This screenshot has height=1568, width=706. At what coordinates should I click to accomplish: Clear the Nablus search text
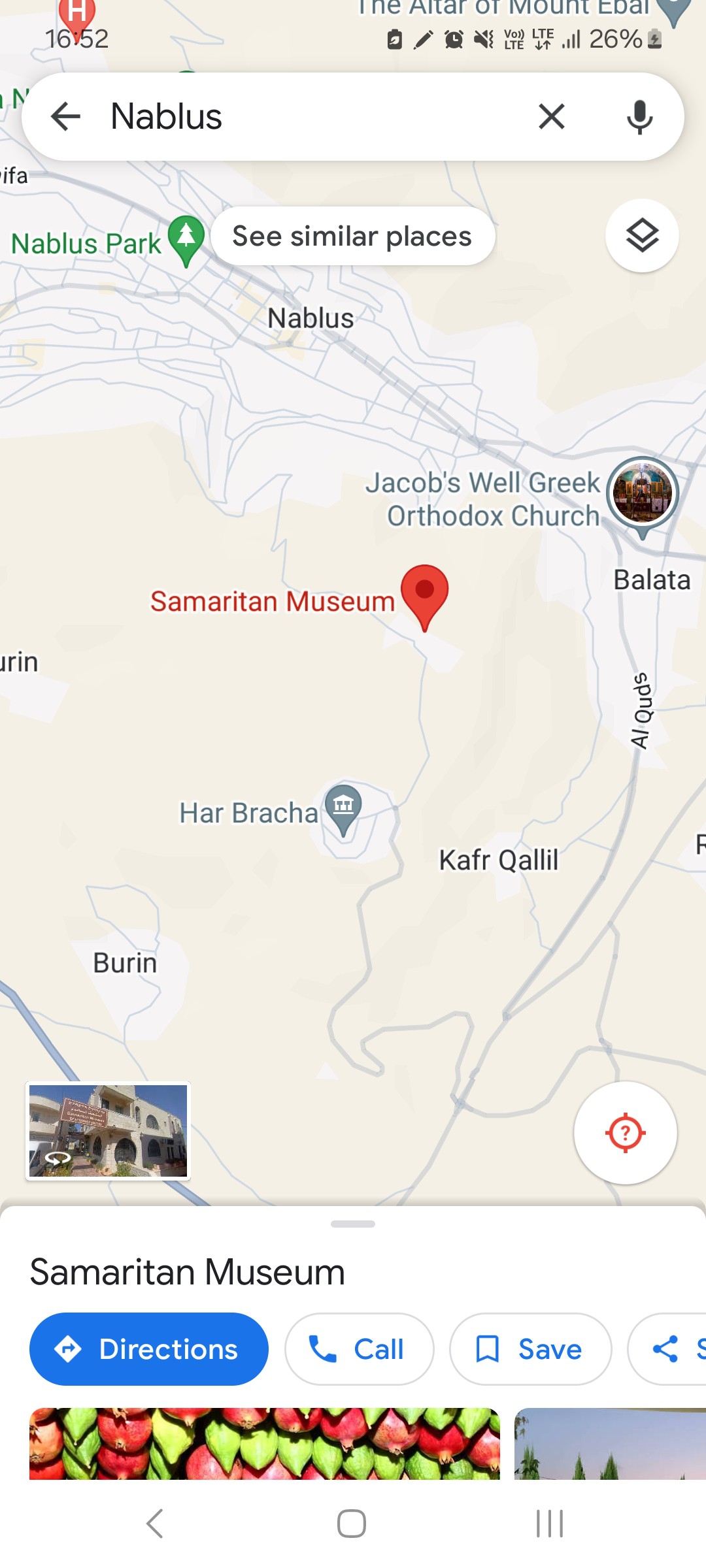point(551,117)
